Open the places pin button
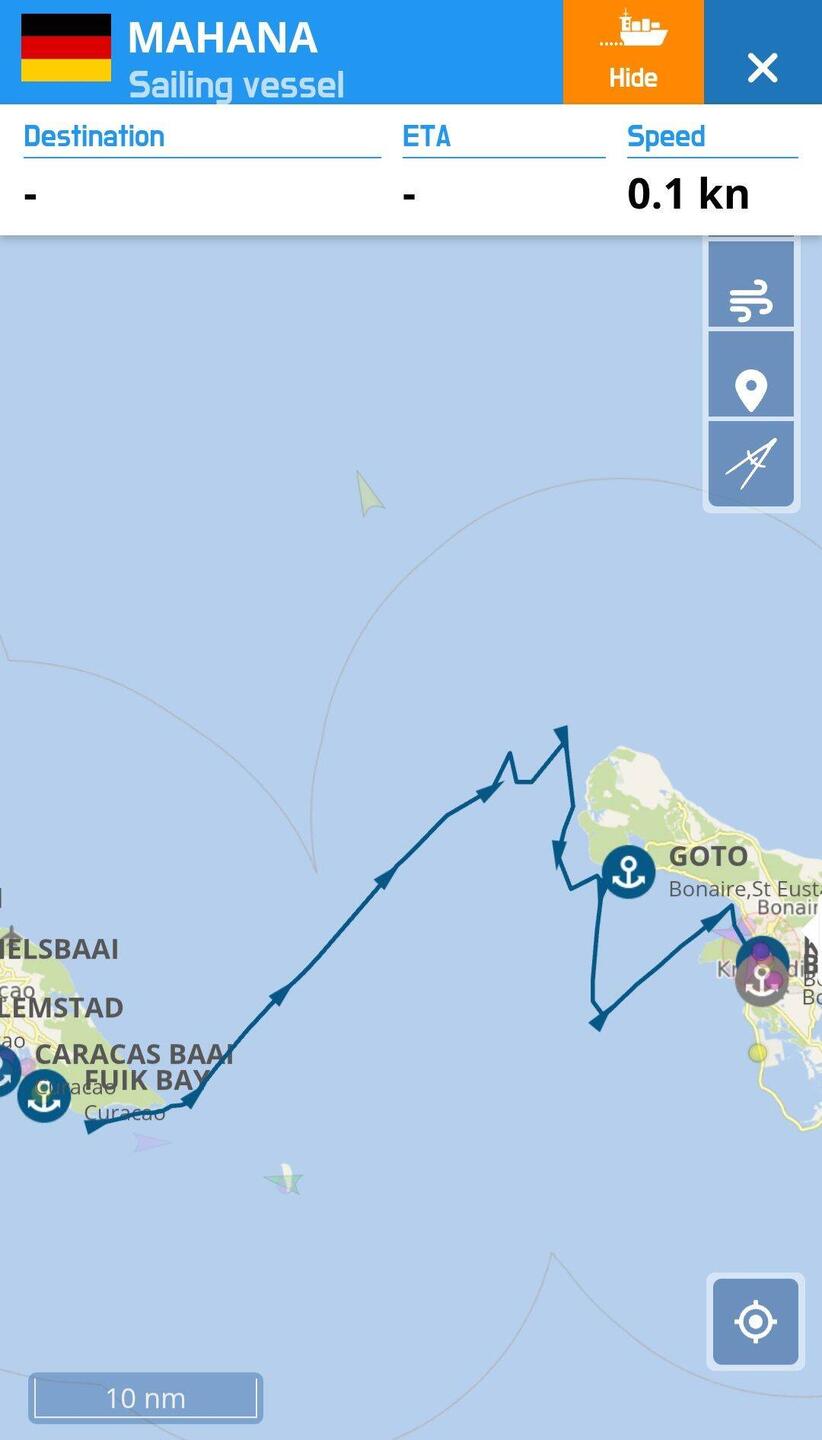Screen dimensions: 822x1440 751,389
